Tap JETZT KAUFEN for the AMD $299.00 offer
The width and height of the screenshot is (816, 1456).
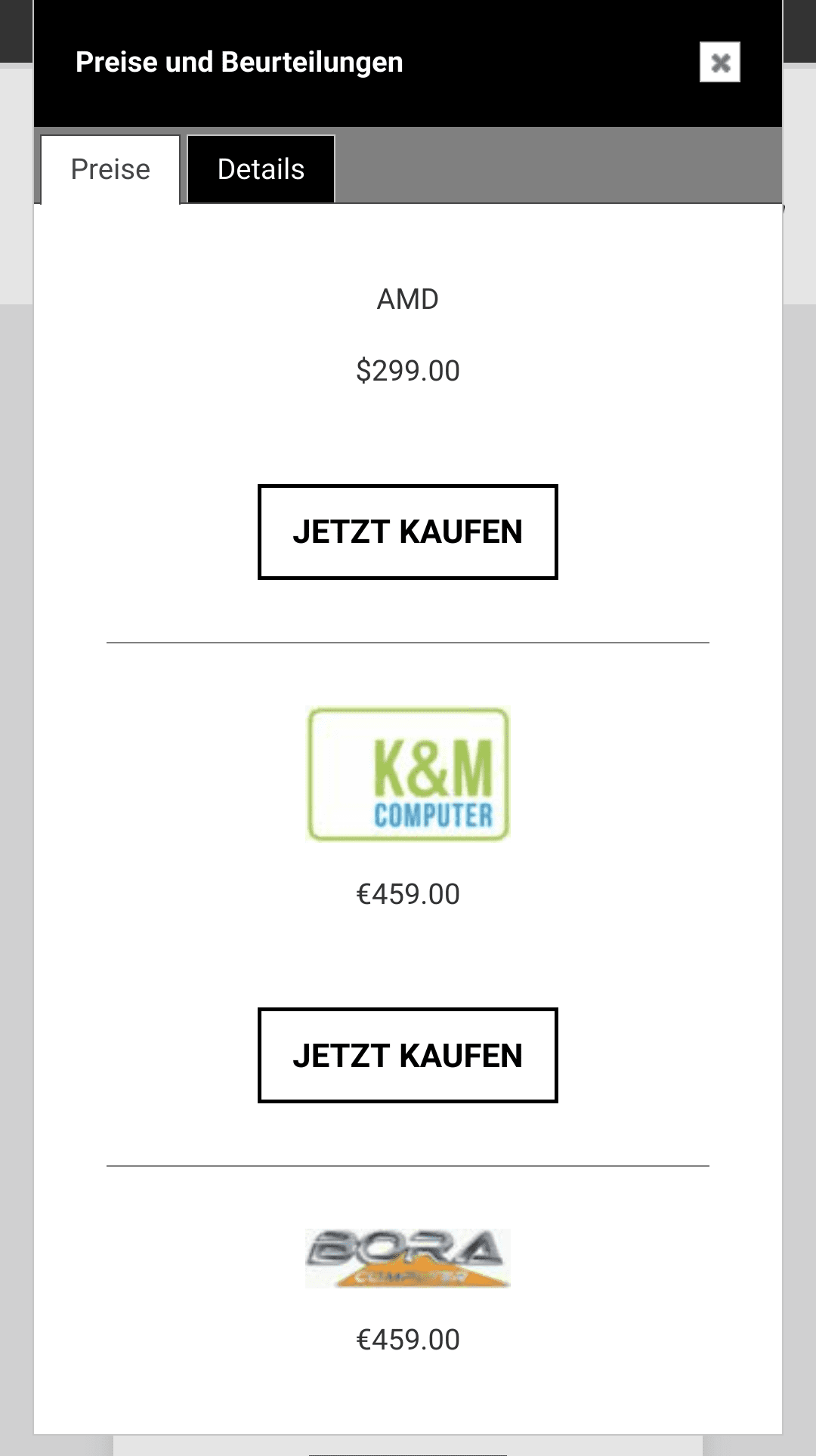pos(408,532)
